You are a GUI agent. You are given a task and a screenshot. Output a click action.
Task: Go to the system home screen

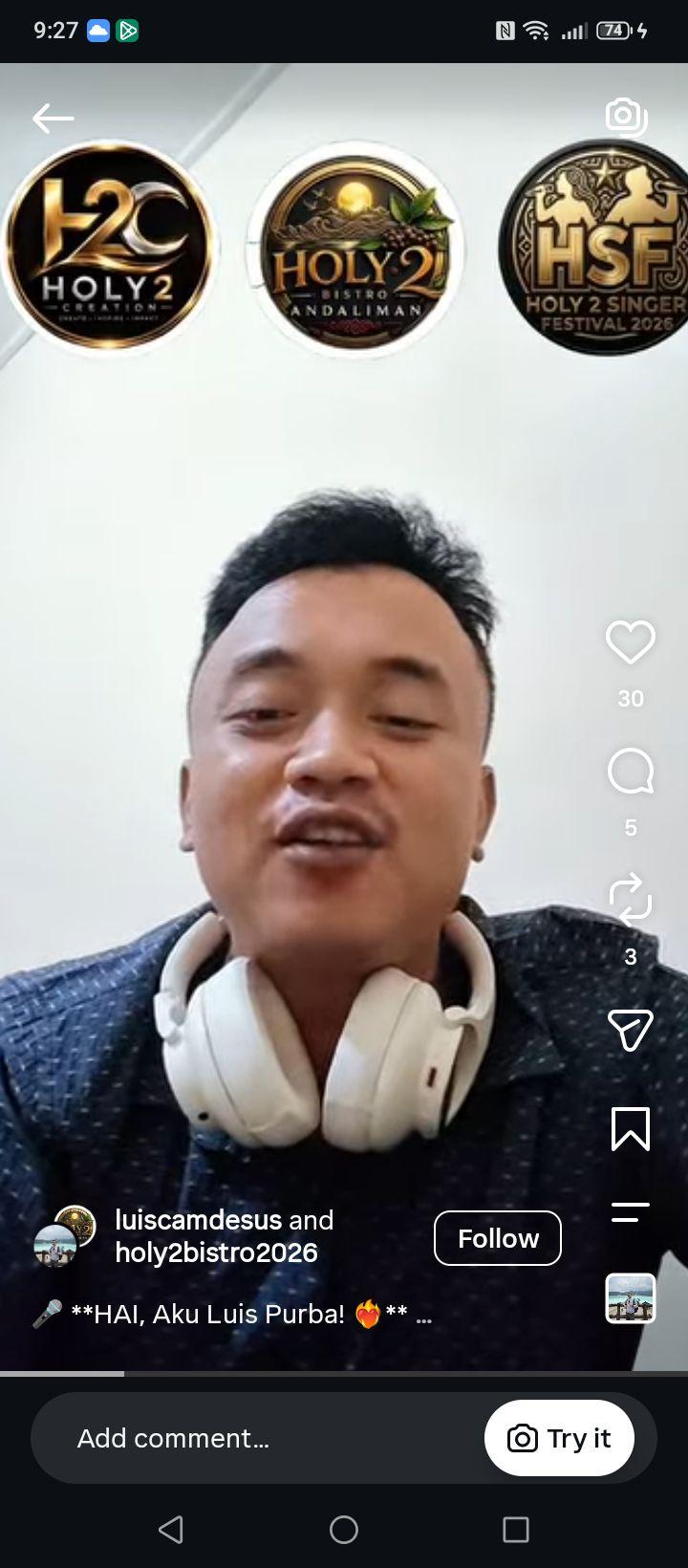[344, 1530]
